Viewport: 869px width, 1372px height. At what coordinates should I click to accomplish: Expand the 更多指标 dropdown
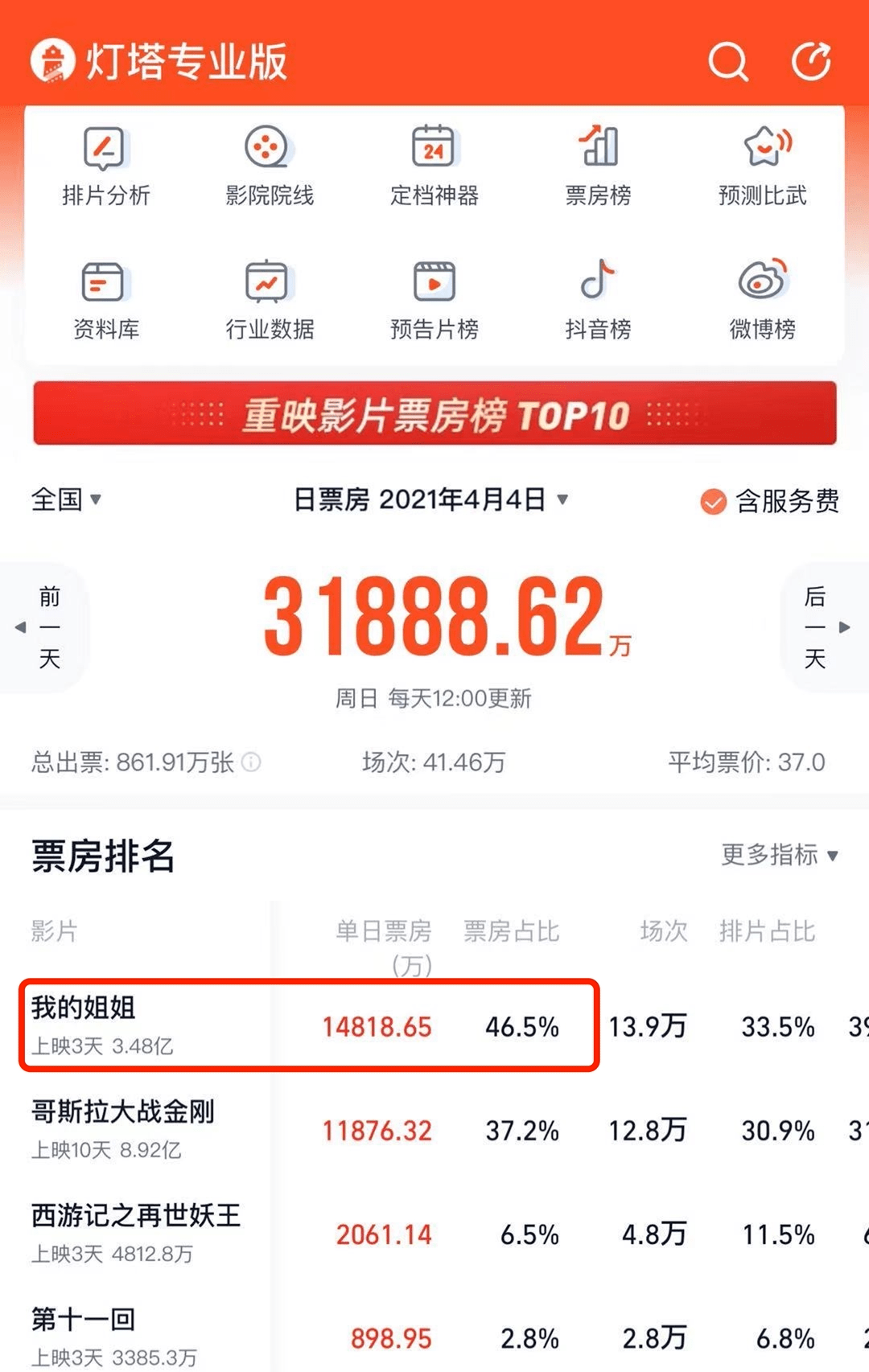tap(779, 855)
